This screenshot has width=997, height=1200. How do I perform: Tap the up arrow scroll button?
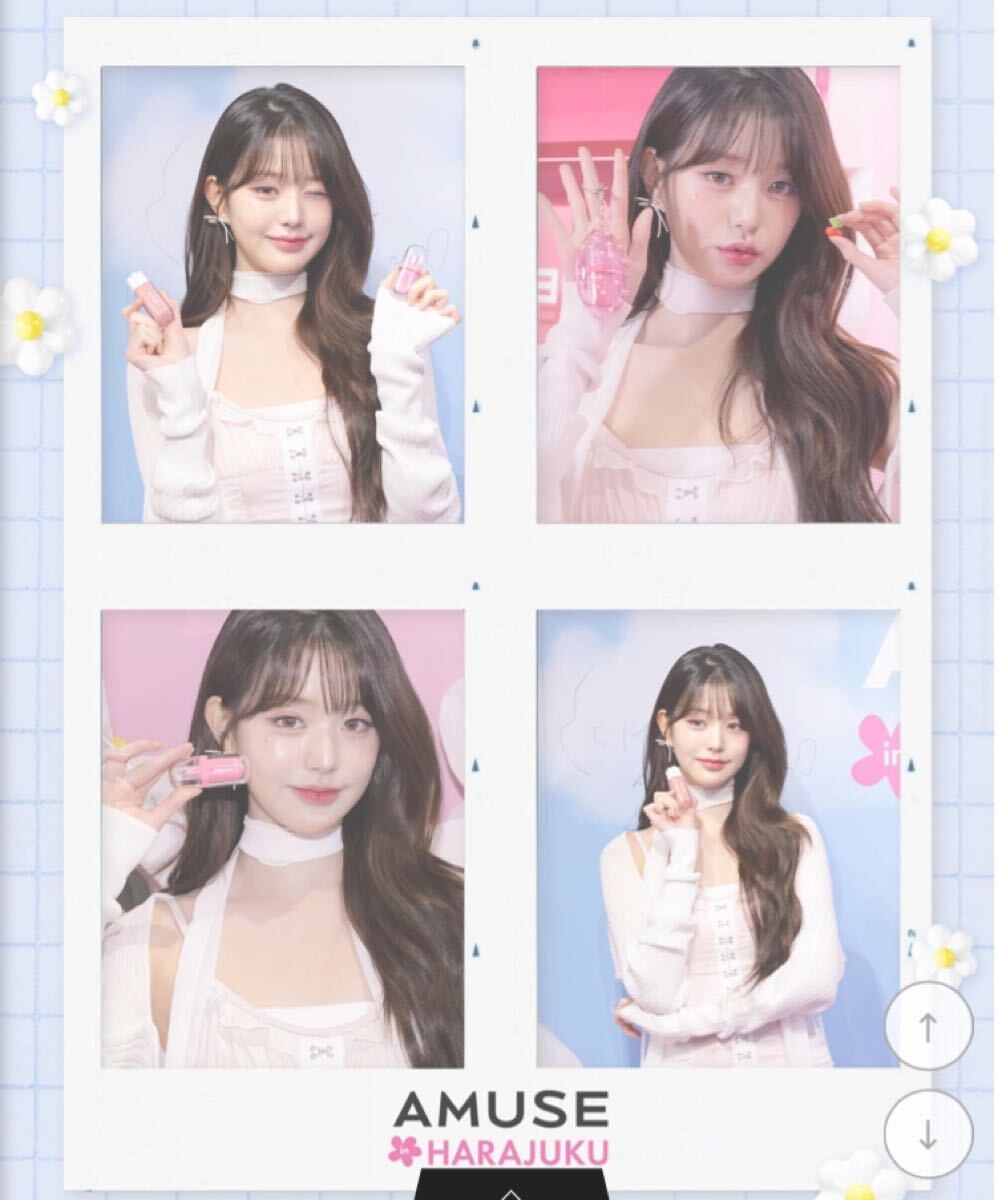pos(928,1026)
